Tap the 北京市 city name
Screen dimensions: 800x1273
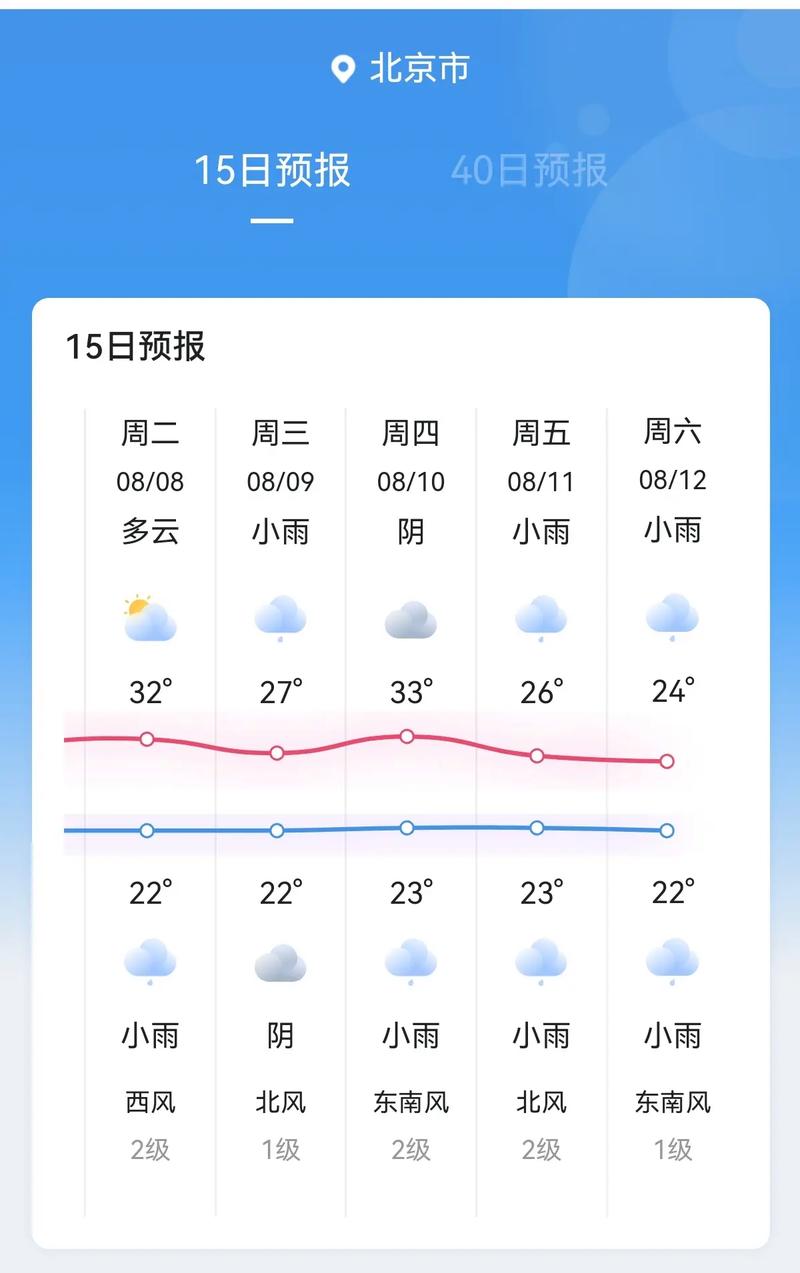[x=420, y=69]
